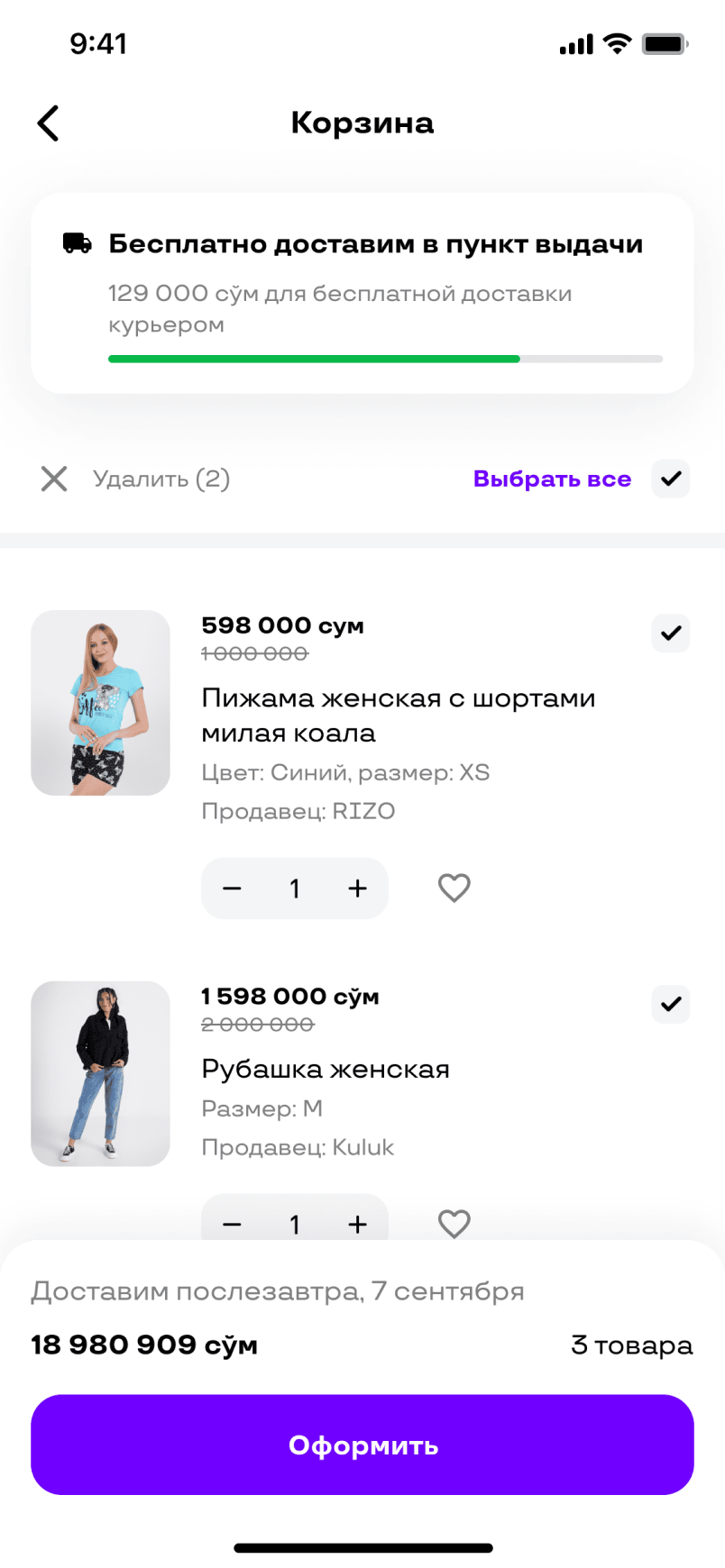Click the pajama quantity field showing 1
This screenshot has width=725, height=1568.
(x=295, y=888)
